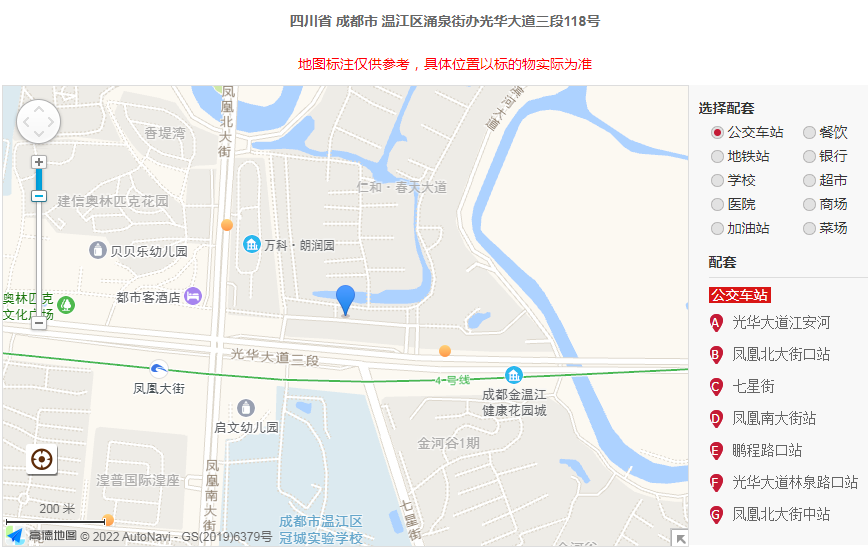This screenshot has width=868, height=548.
Task: Tap the map pan direction control
Action: pos(38,121)
